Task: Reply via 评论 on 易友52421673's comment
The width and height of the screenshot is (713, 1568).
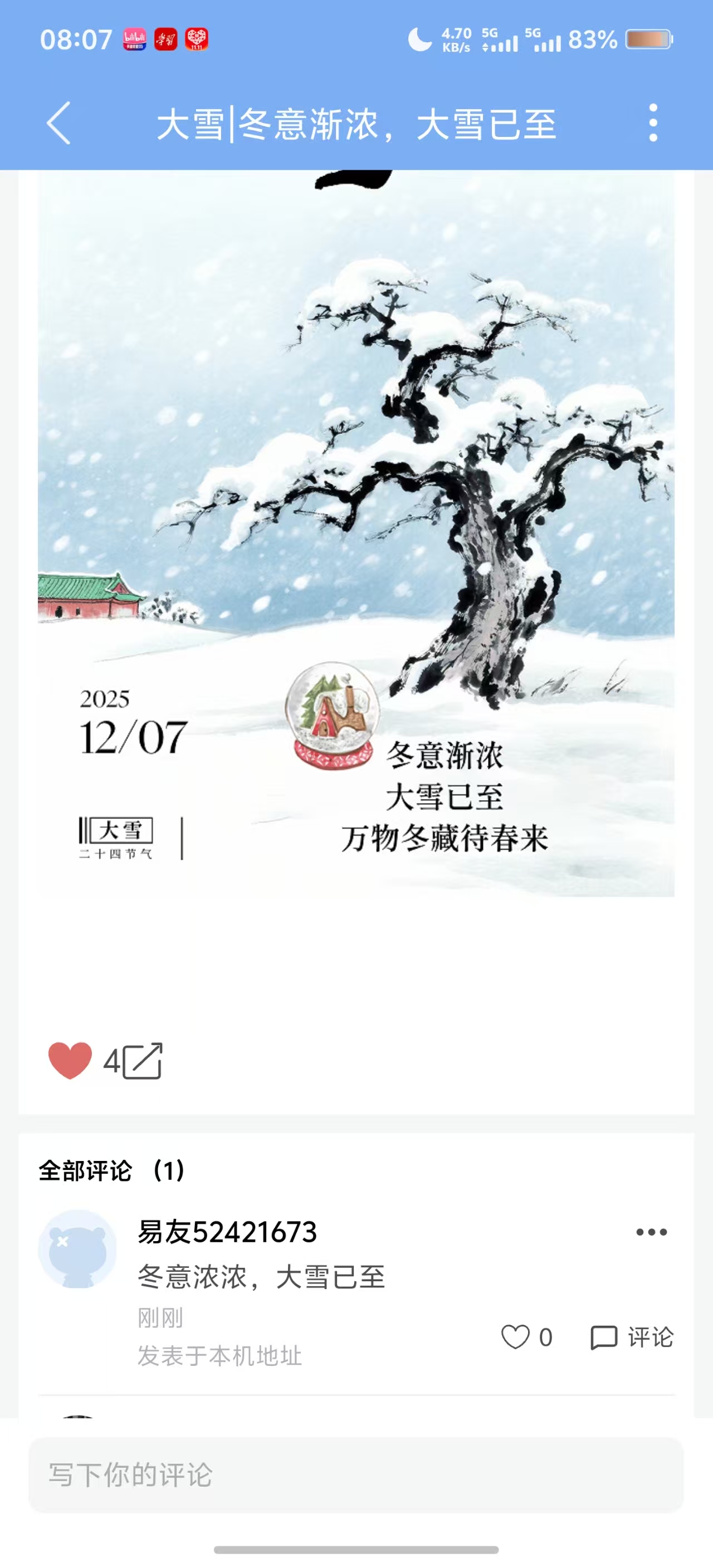Action: [632, 1337]
